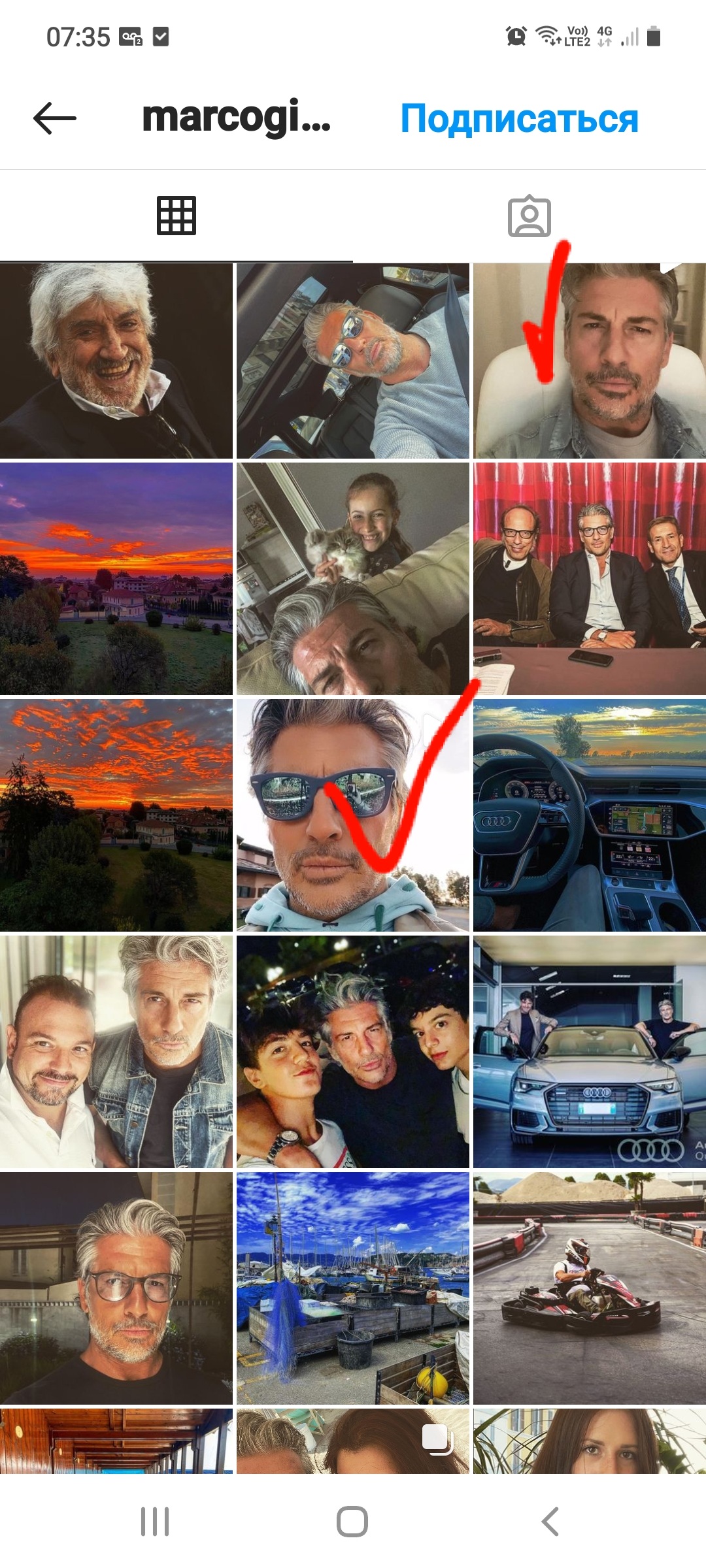Open system recent apps
Viewport: 706px width, 1568px height.
155,1522
